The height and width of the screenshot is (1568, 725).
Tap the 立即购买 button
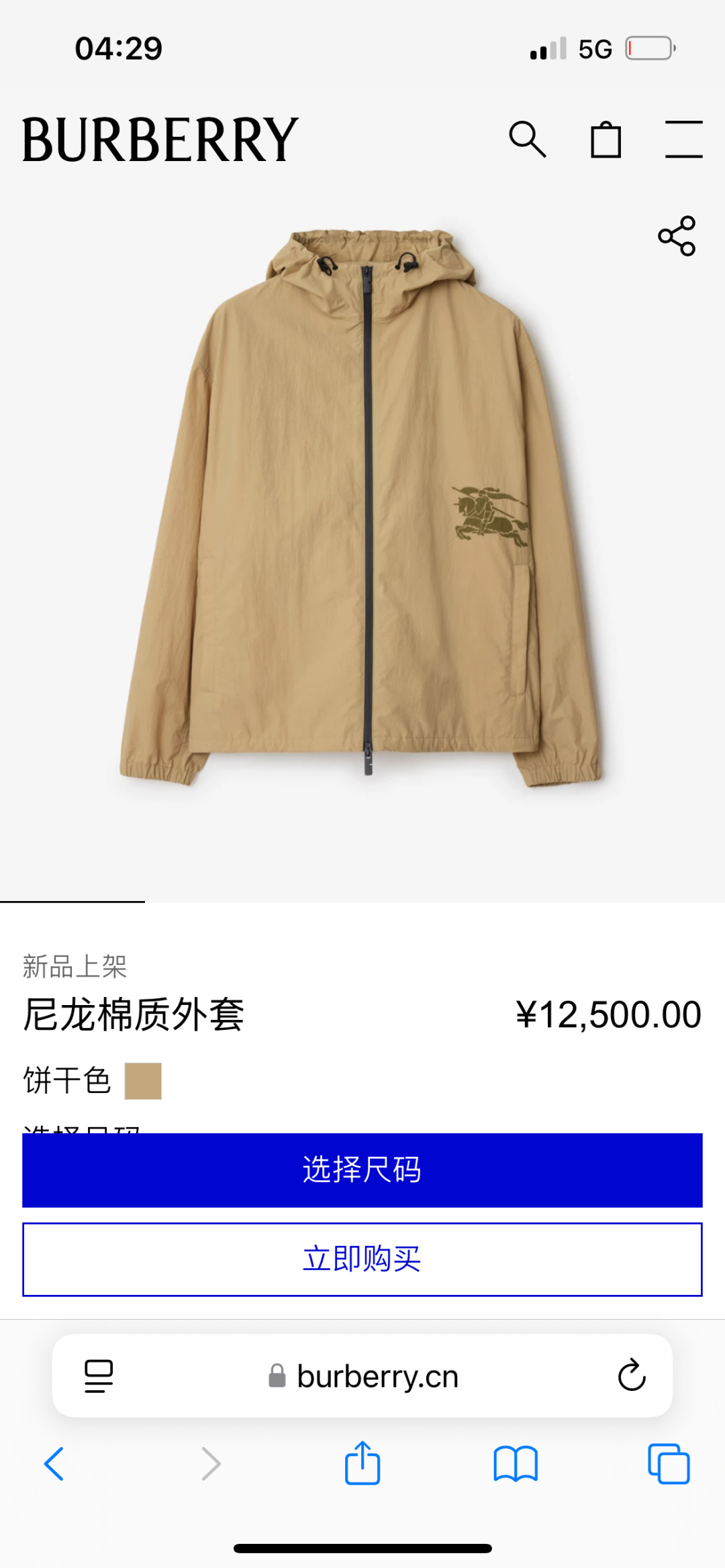[362, 1259]
